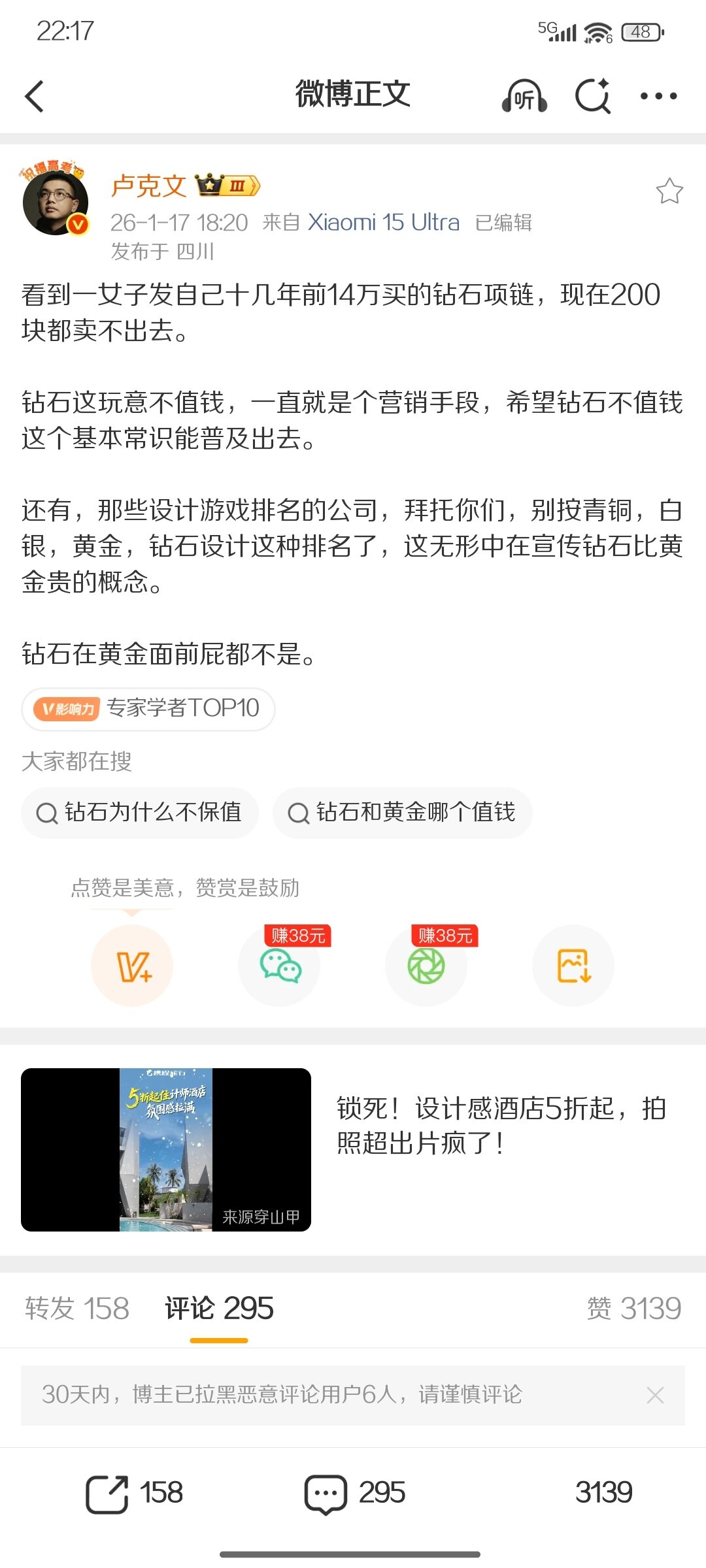706x1568 pixels.
Task: Open the 专家学者TOP10 influence badge
Action: coord(148,708)
